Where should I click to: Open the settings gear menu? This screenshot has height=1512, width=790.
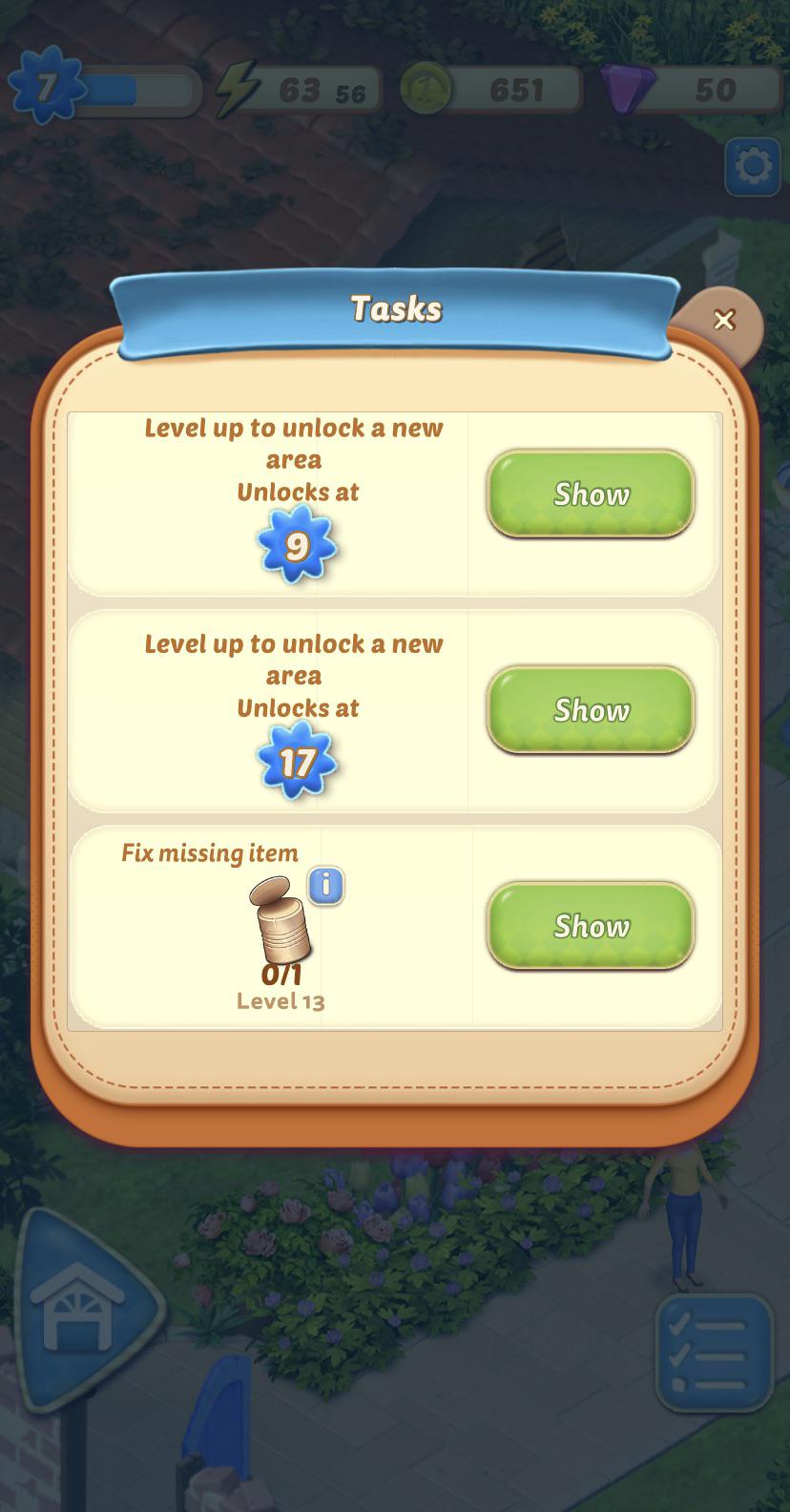[x=752, y=166]
